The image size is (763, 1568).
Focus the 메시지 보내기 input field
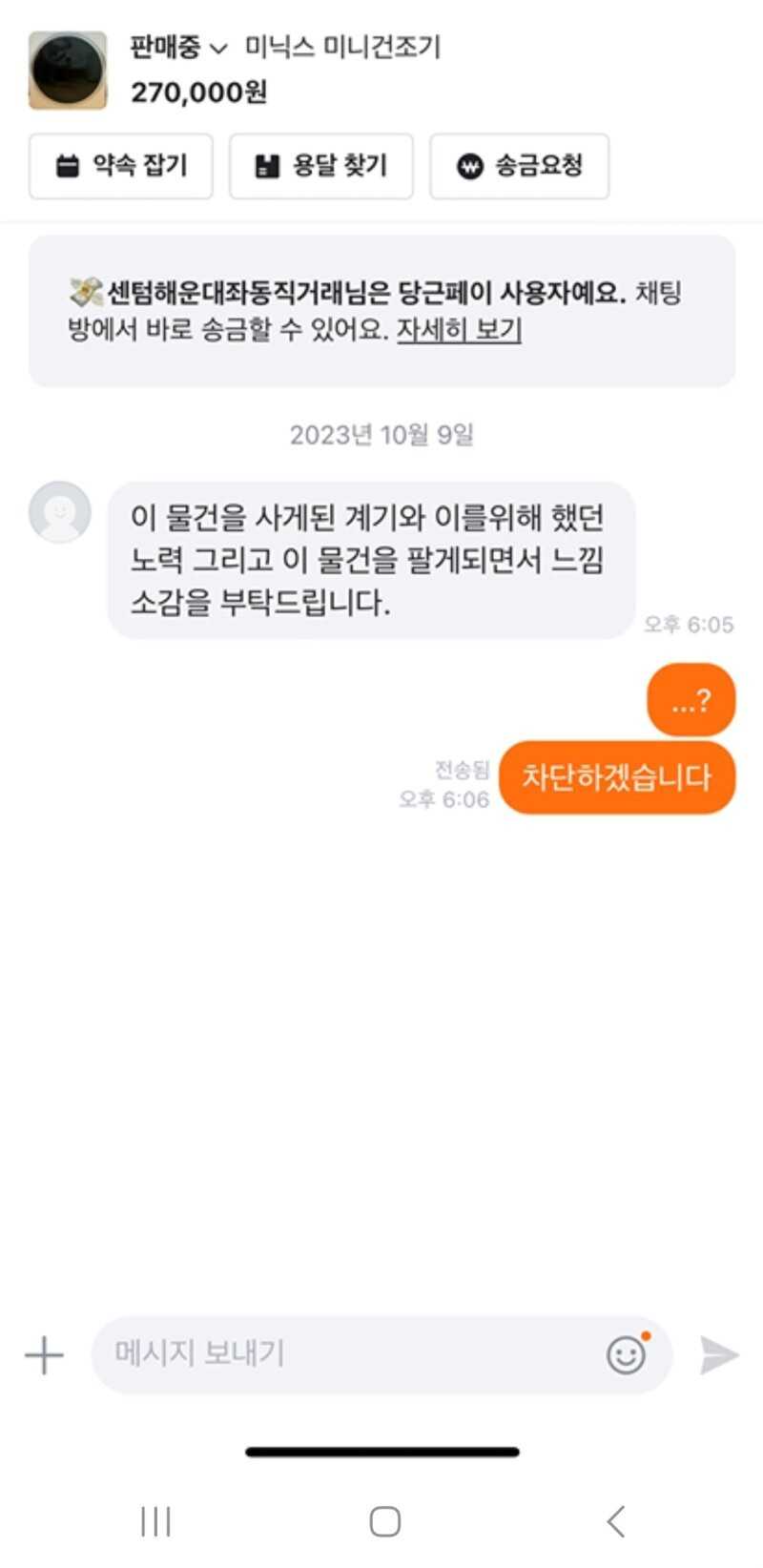coord(343,1353)
